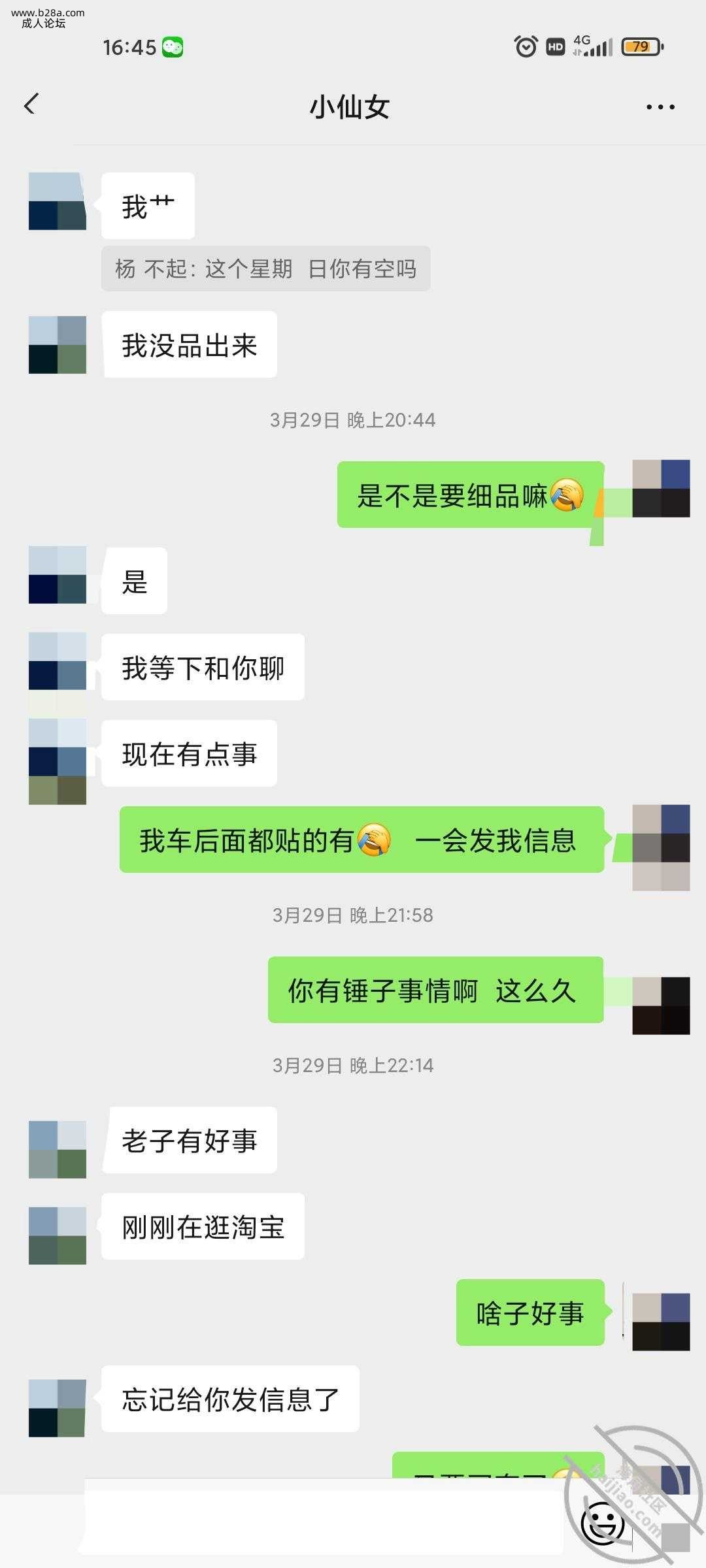Image resolution: width=706 pixels, height=1568 pixels.
Task: Open contact avatar beside 我没品出来
Action: click(58, 345)
